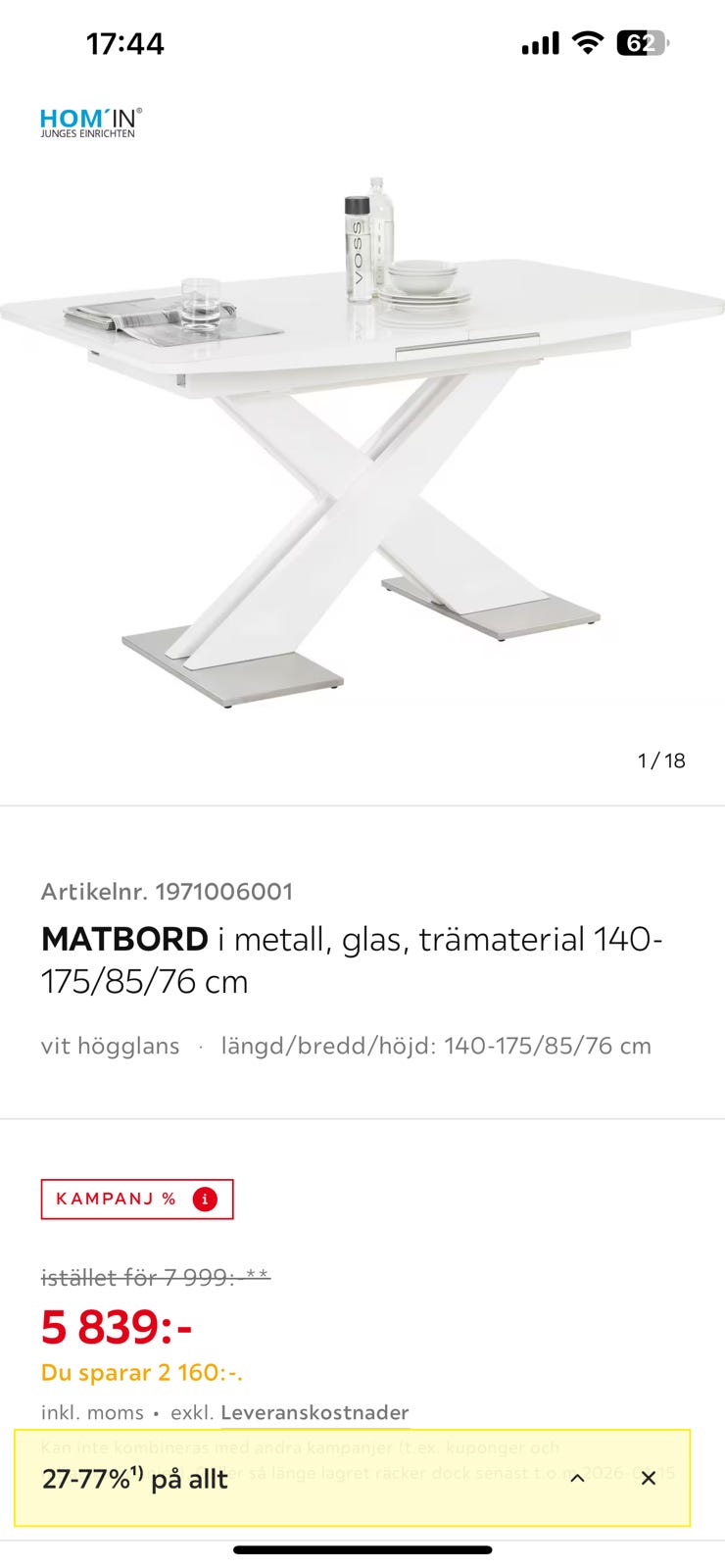The image size is (725, 1568).
Task: Tap the 1/18 image counter
Action: [660, 759]
